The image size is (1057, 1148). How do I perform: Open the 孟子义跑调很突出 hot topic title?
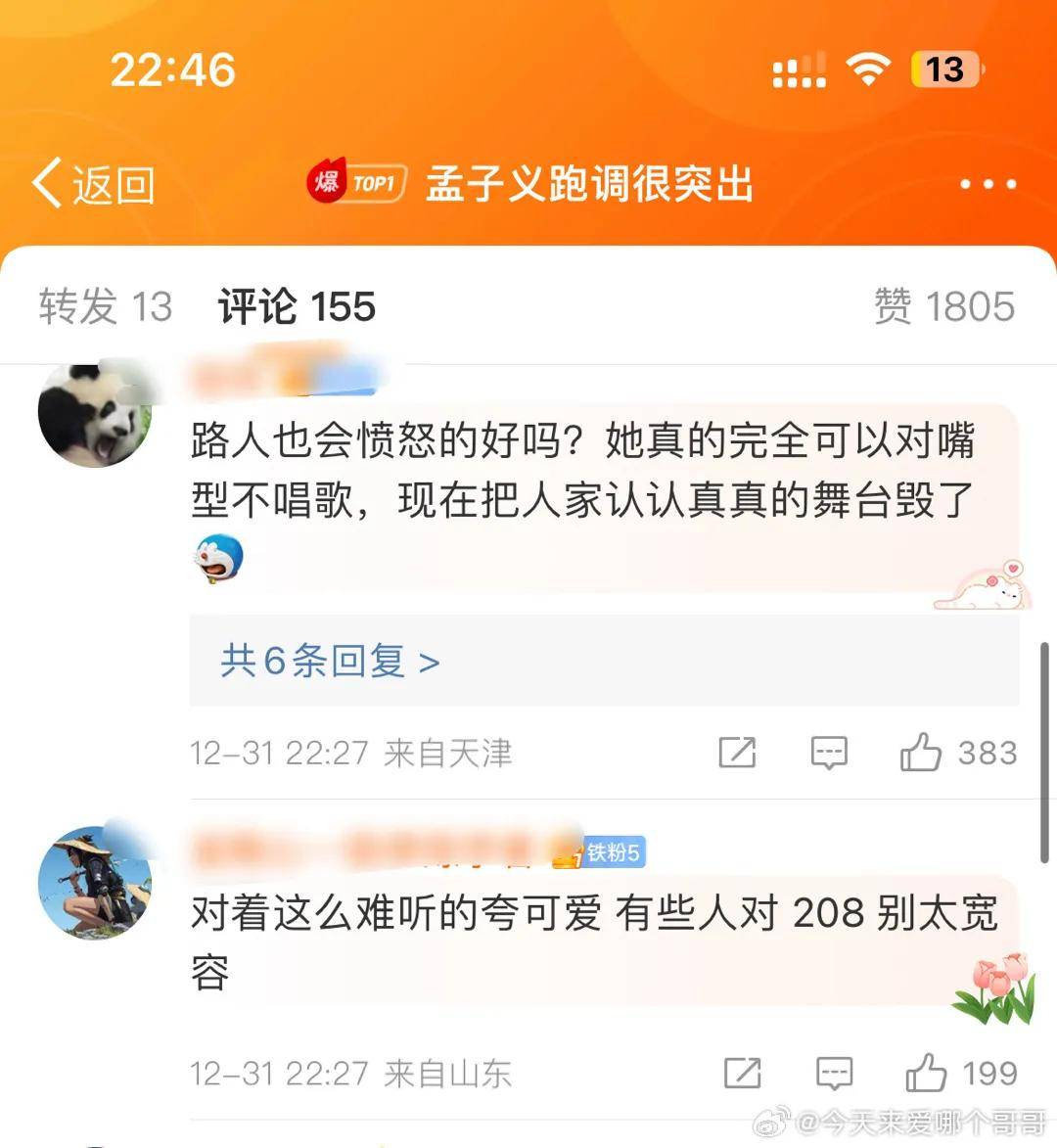587,184
